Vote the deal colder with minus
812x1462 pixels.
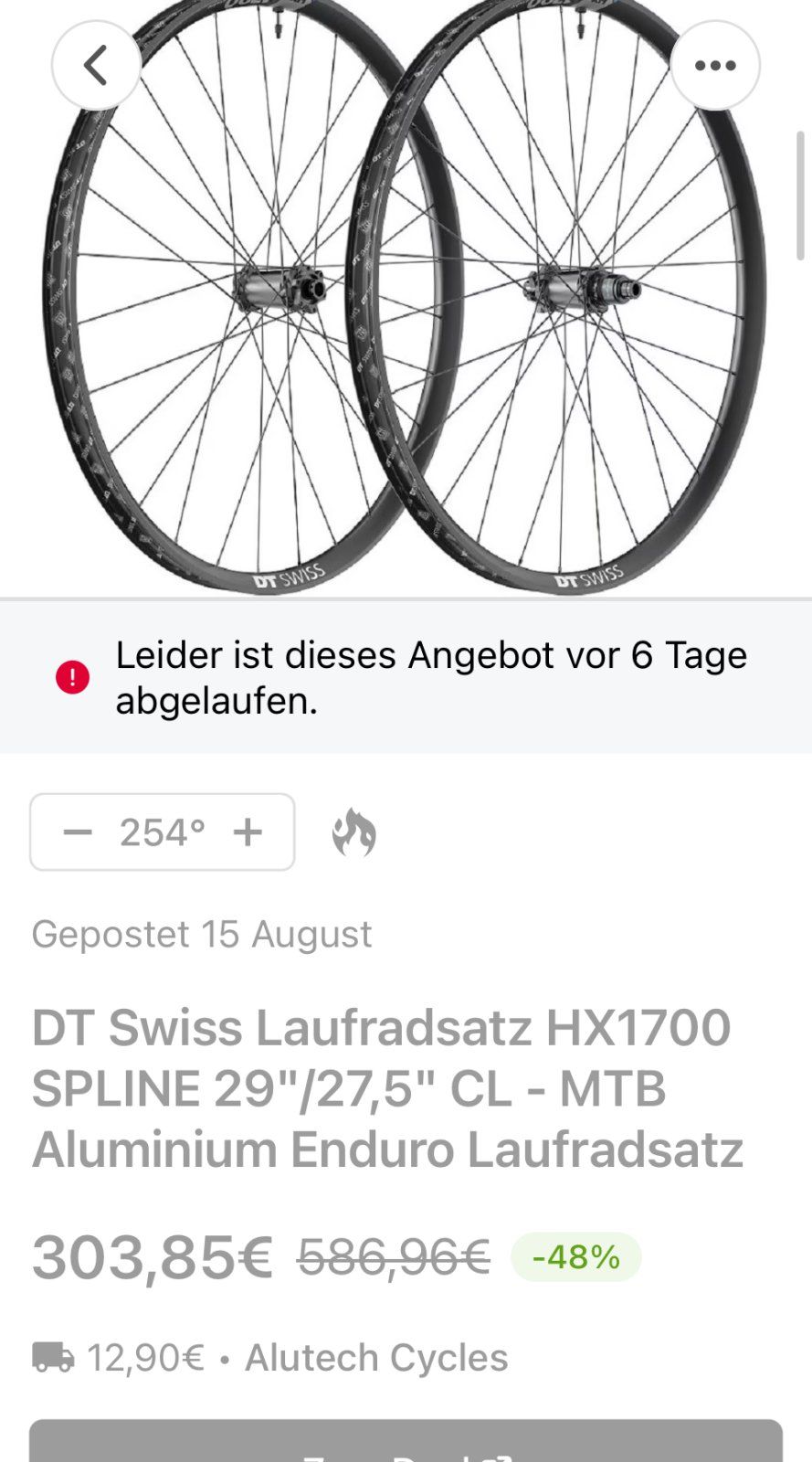coord(78,832)
